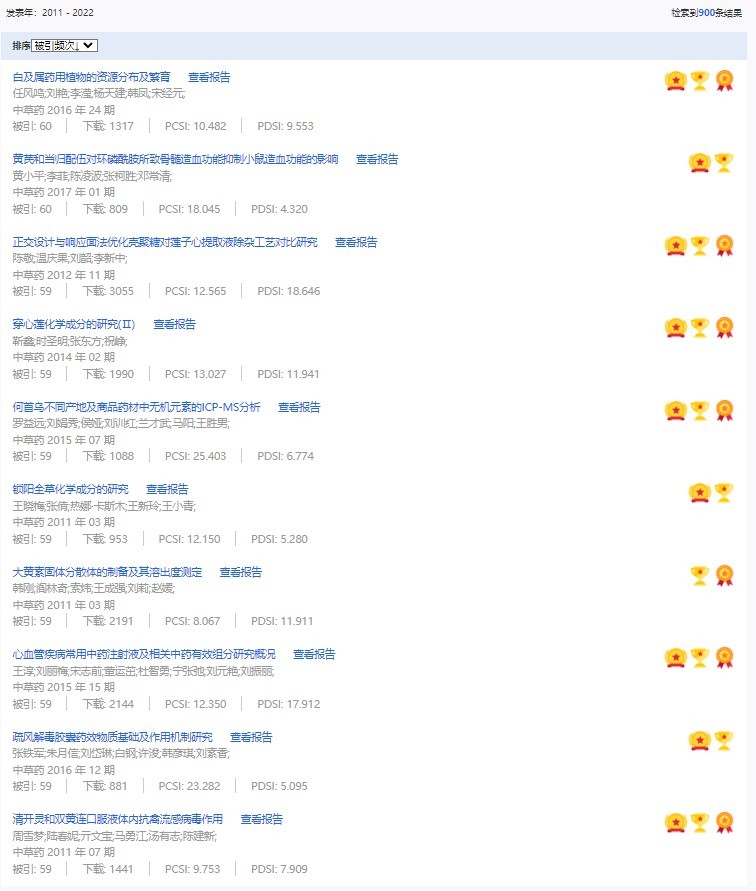
Task: Open article 正交设计与响应面法优化壳聚糖
Action: [165, 242]
